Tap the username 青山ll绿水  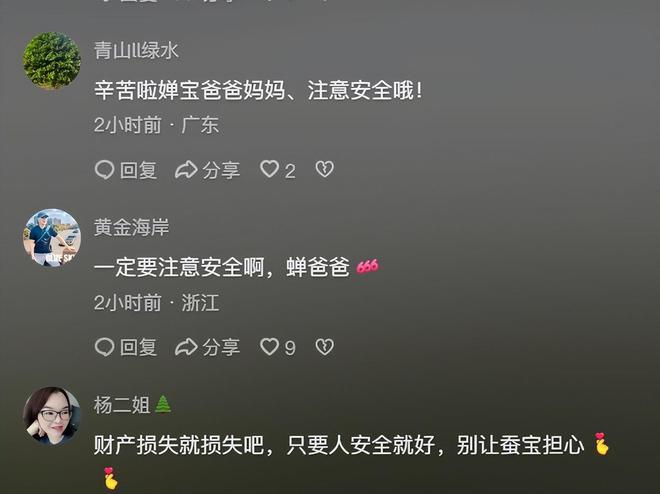click(x=137, y=50)
